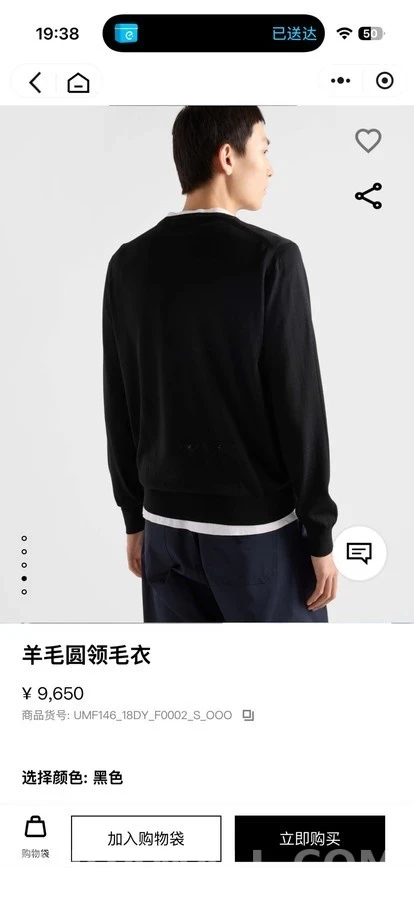Viewport: 414px width, 900px height.
Task: Close the mini program with the circle icon
Action: coord(384,81)
